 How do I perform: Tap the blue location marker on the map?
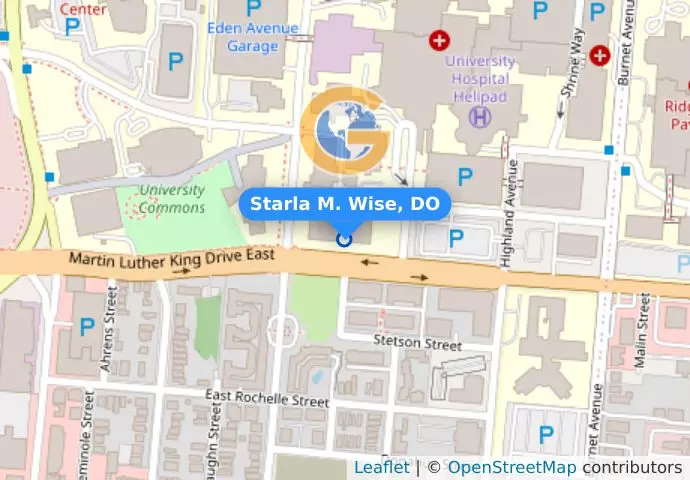345,239
